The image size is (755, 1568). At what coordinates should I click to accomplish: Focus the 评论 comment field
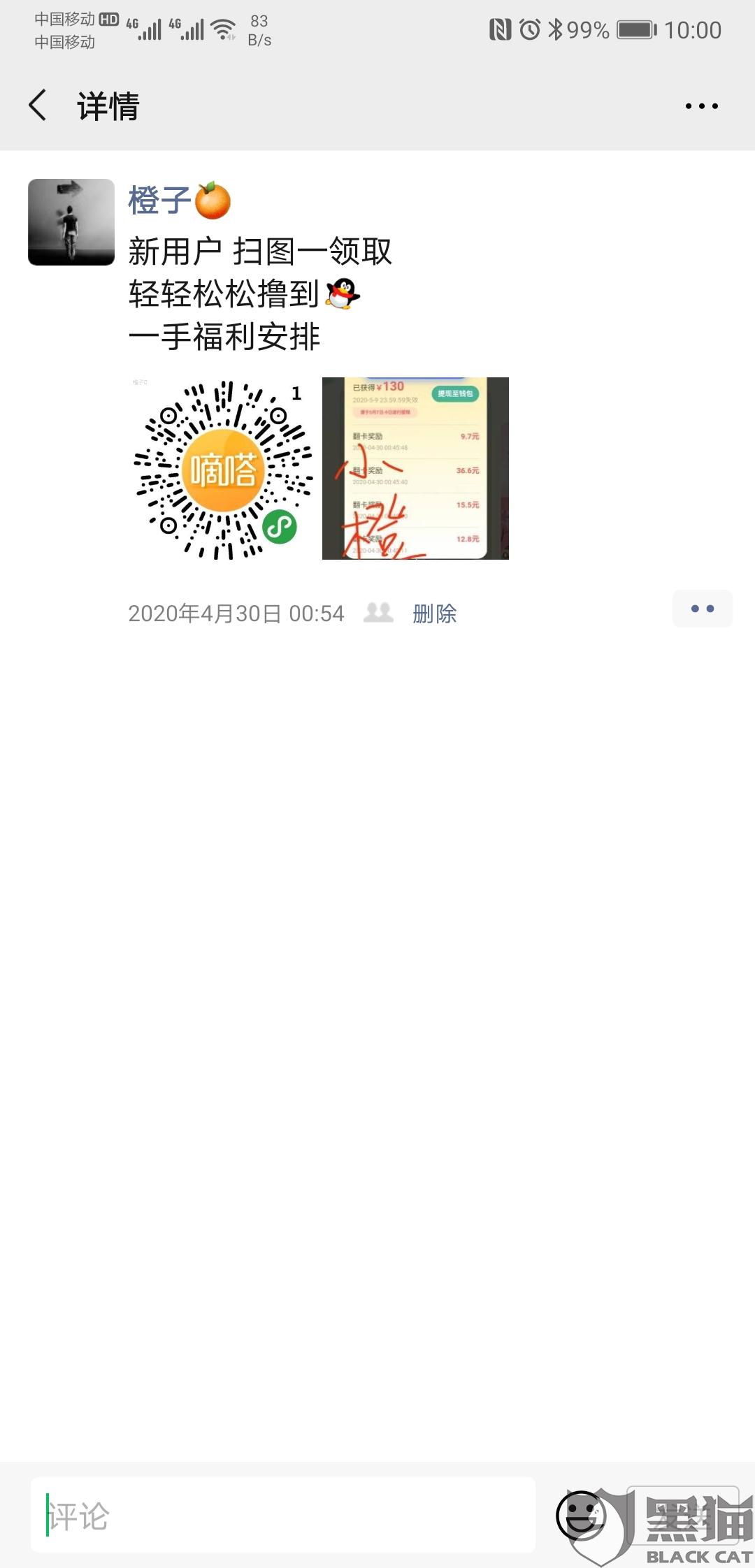[282, 1516]
